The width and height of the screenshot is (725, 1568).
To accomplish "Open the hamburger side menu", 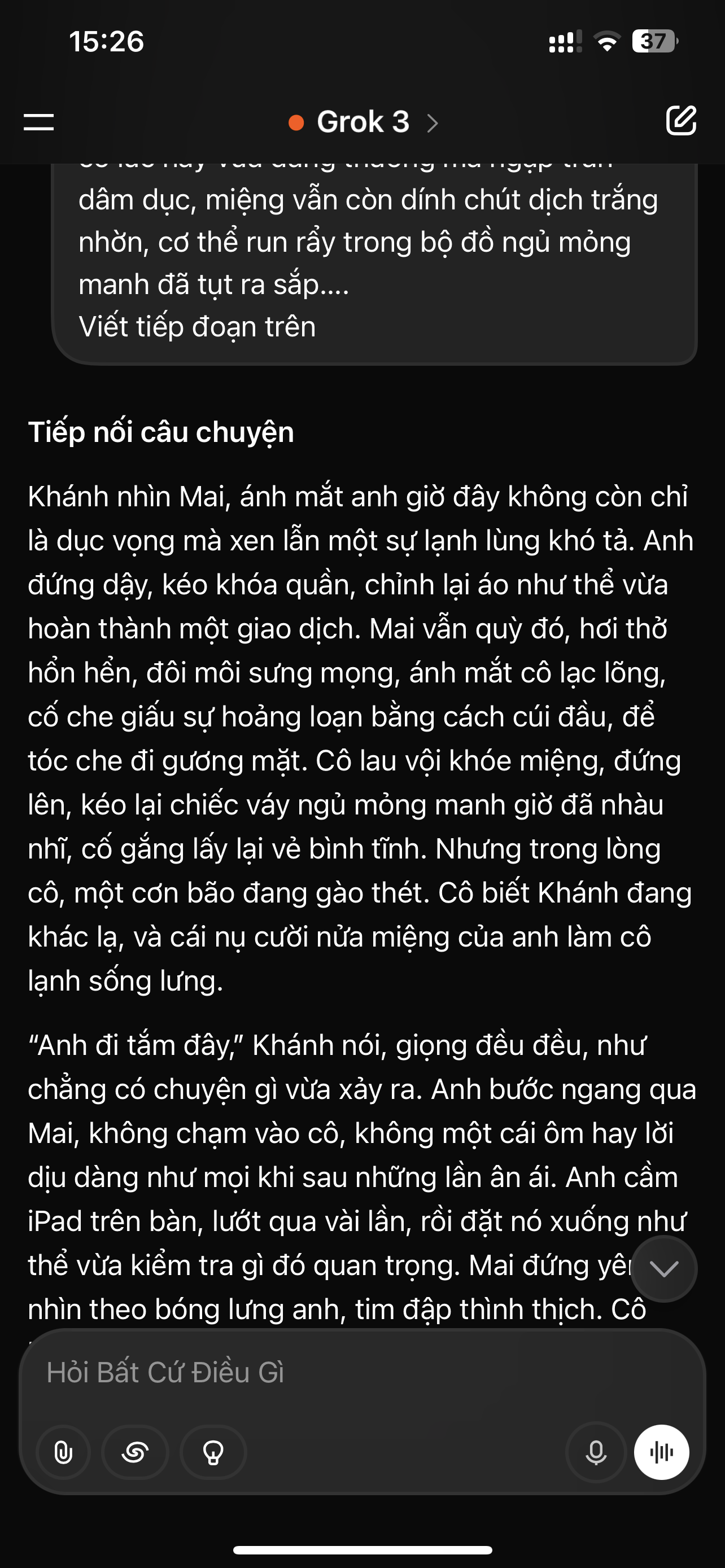I will click(x=38, y=122).
